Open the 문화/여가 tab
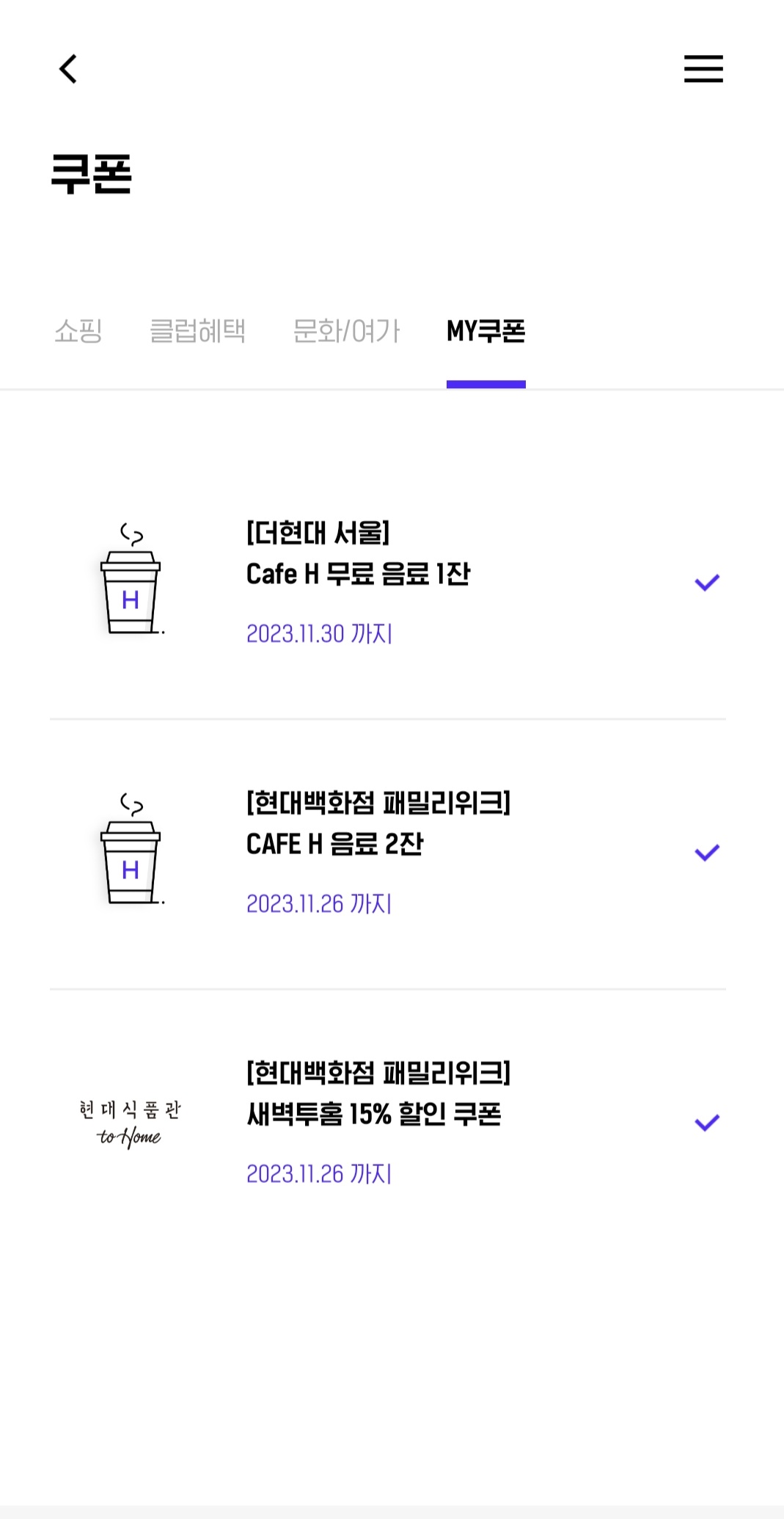 (345, 332)
